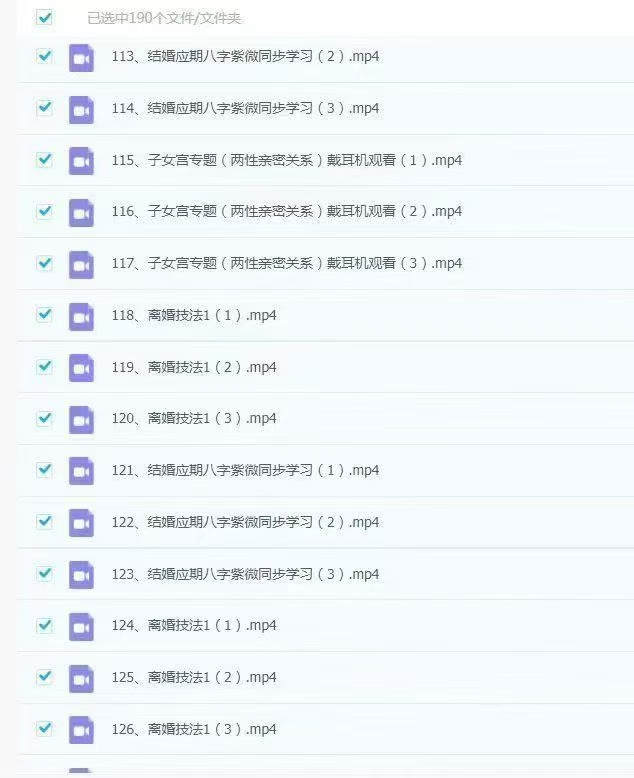Open file 122、结婚应期八字紫微同步学习（2）.mp4
This screenshot has width=634, height=778.
click(245, 522)
